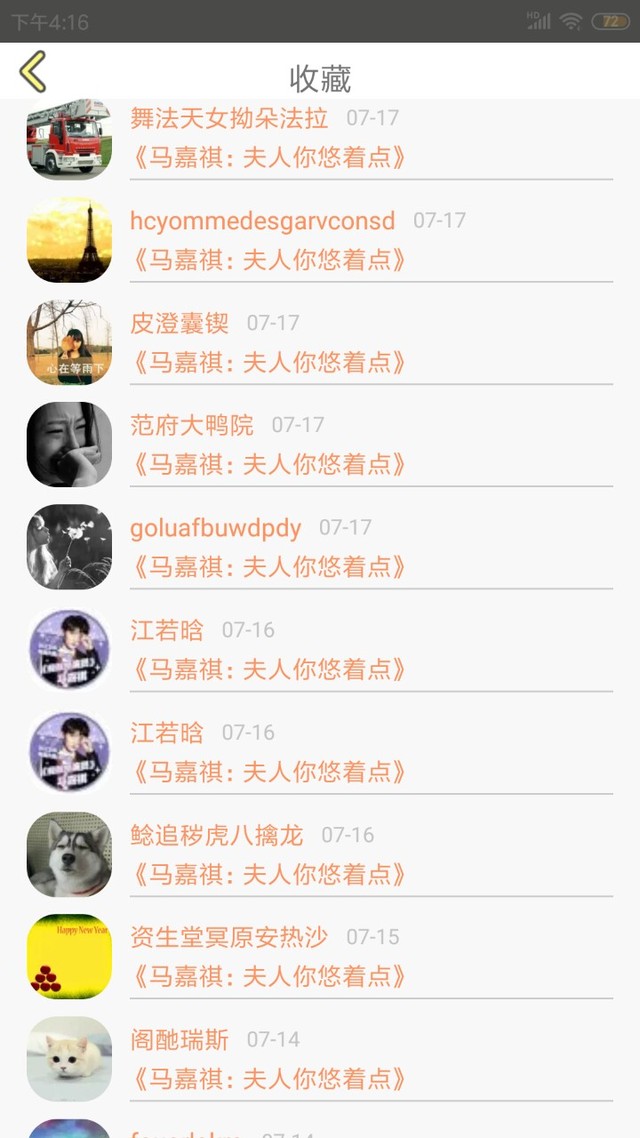The image size is (640, 1138).
Task: Open the entry from 阁酏瑞斯
Action: 320,1058
